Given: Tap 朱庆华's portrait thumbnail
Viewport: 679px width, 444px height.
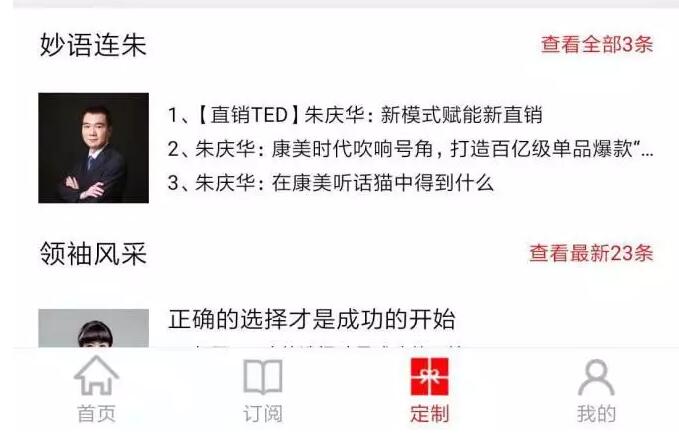Looking at the screenshot, I should (x=94, y=148).
